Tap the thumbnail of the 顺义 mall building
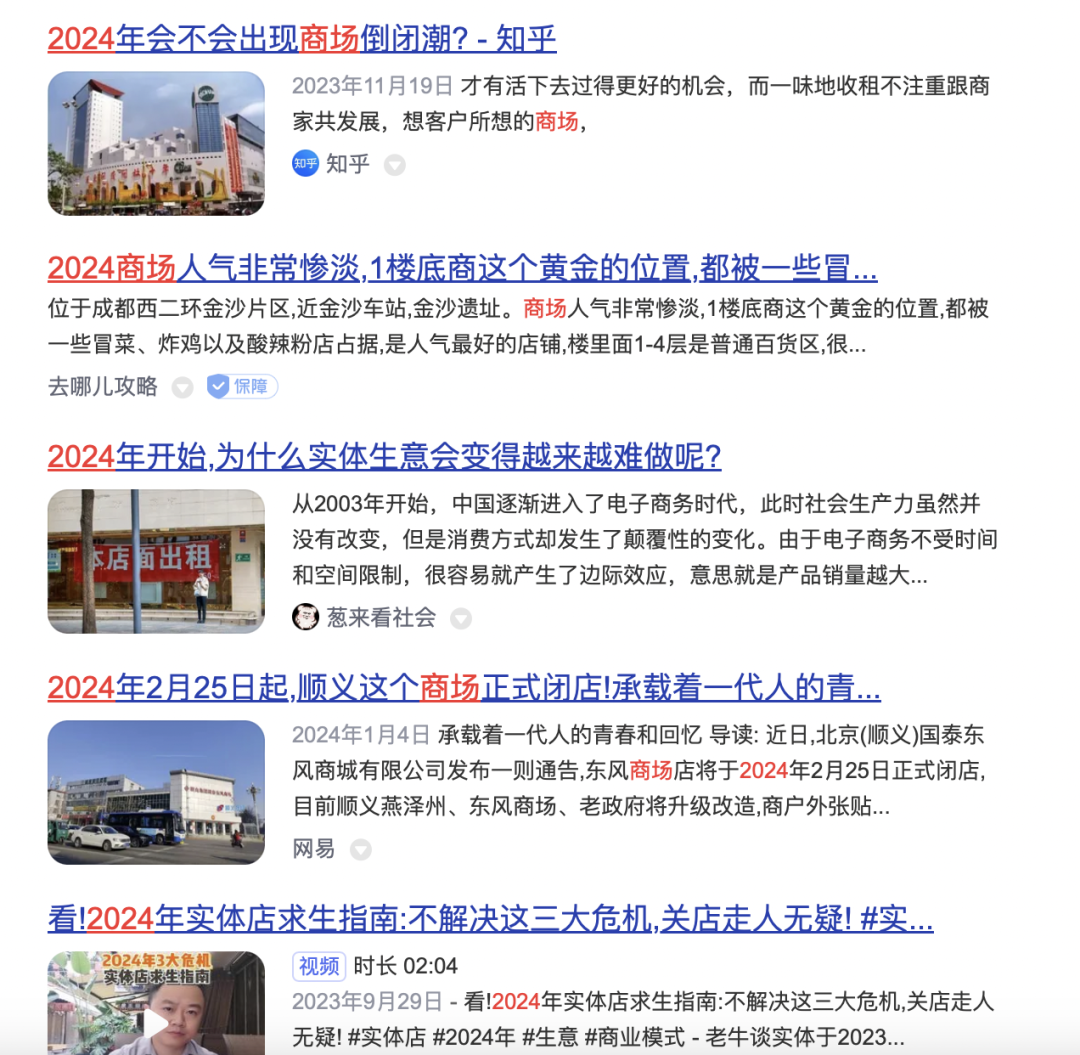 coord(156,792)
